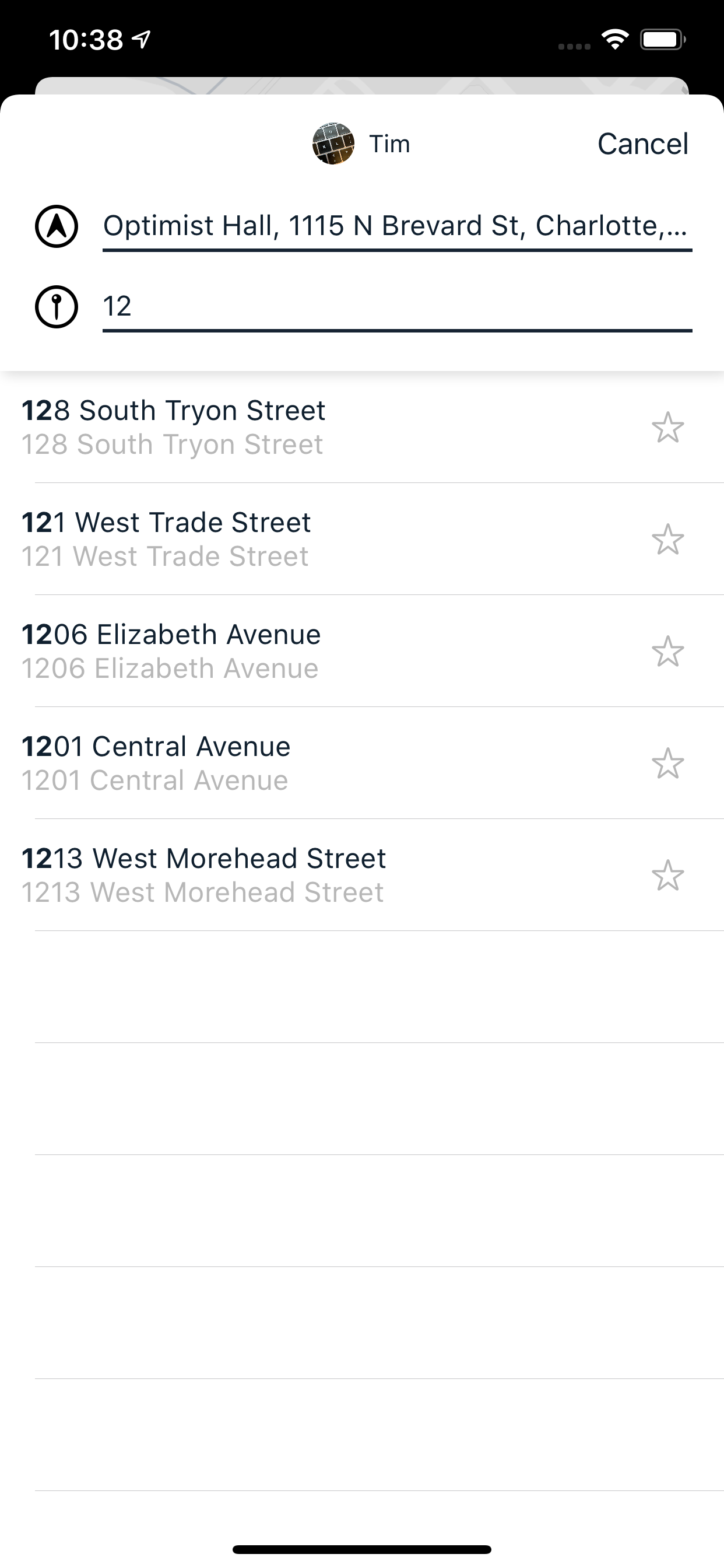Star 121 West Trade Street
This screenshot has height=1568, width=724.
pos(667,540)
